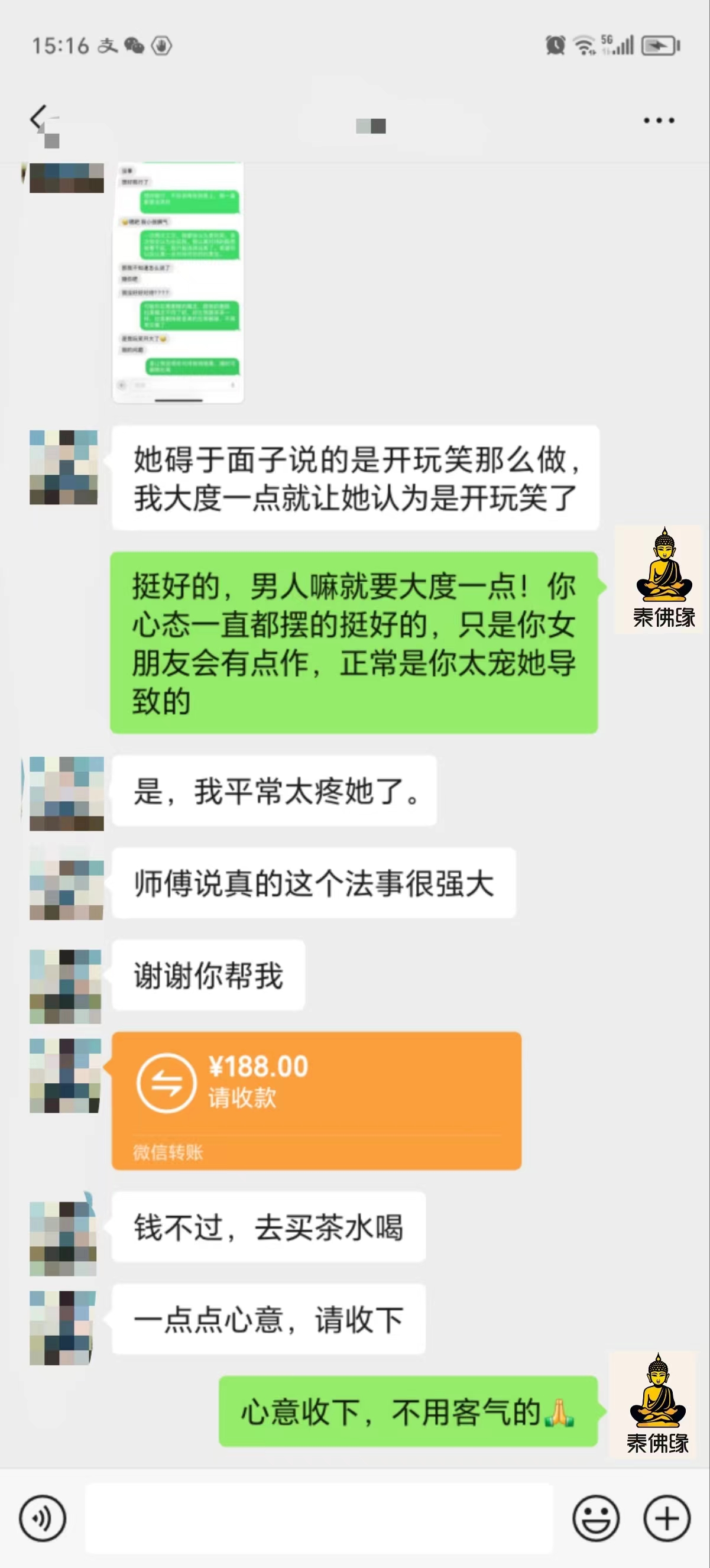Open the plus attachments menu
The height and width of the screenshot is (1568, 710).
click(x=667, y=1518)
